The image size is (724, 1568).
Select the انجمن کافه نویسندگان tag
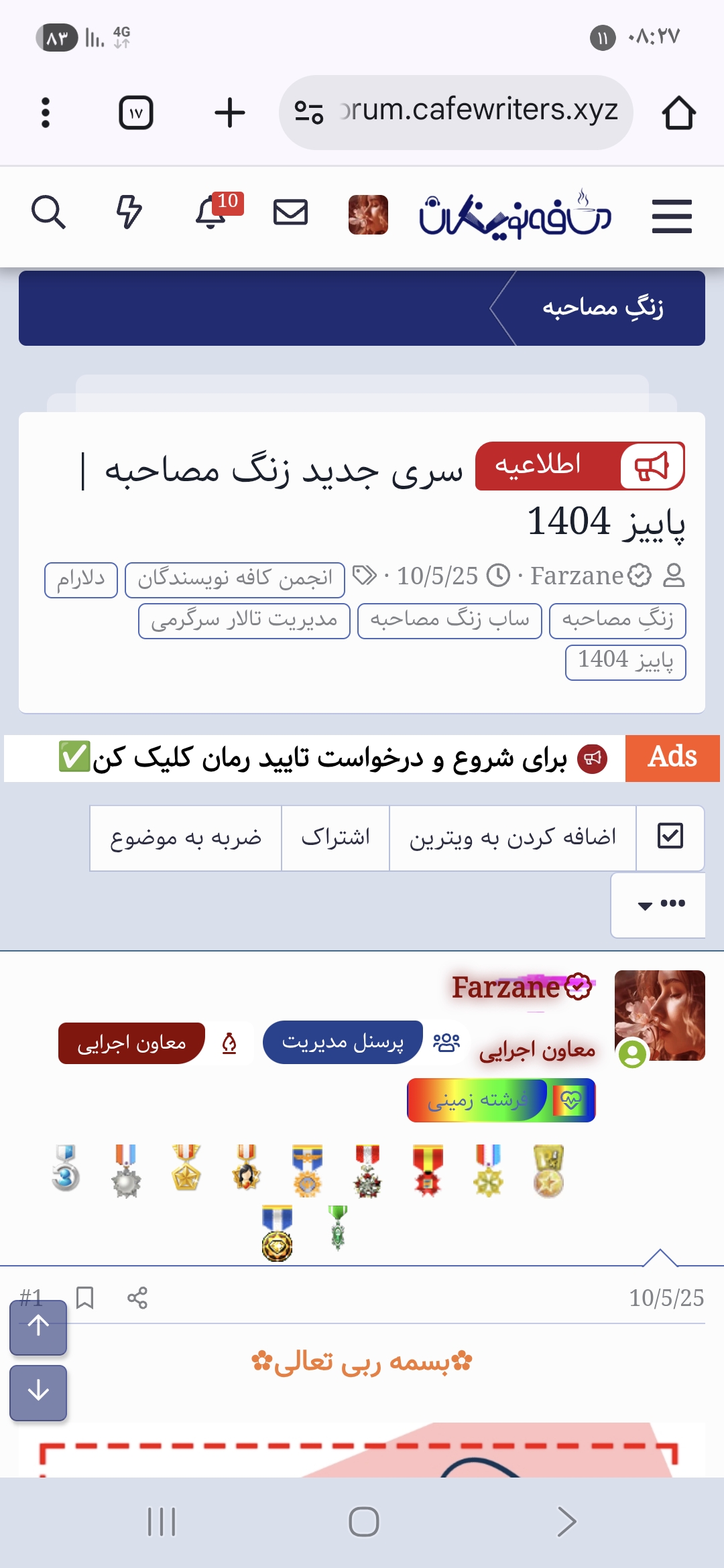pos(235,579)
